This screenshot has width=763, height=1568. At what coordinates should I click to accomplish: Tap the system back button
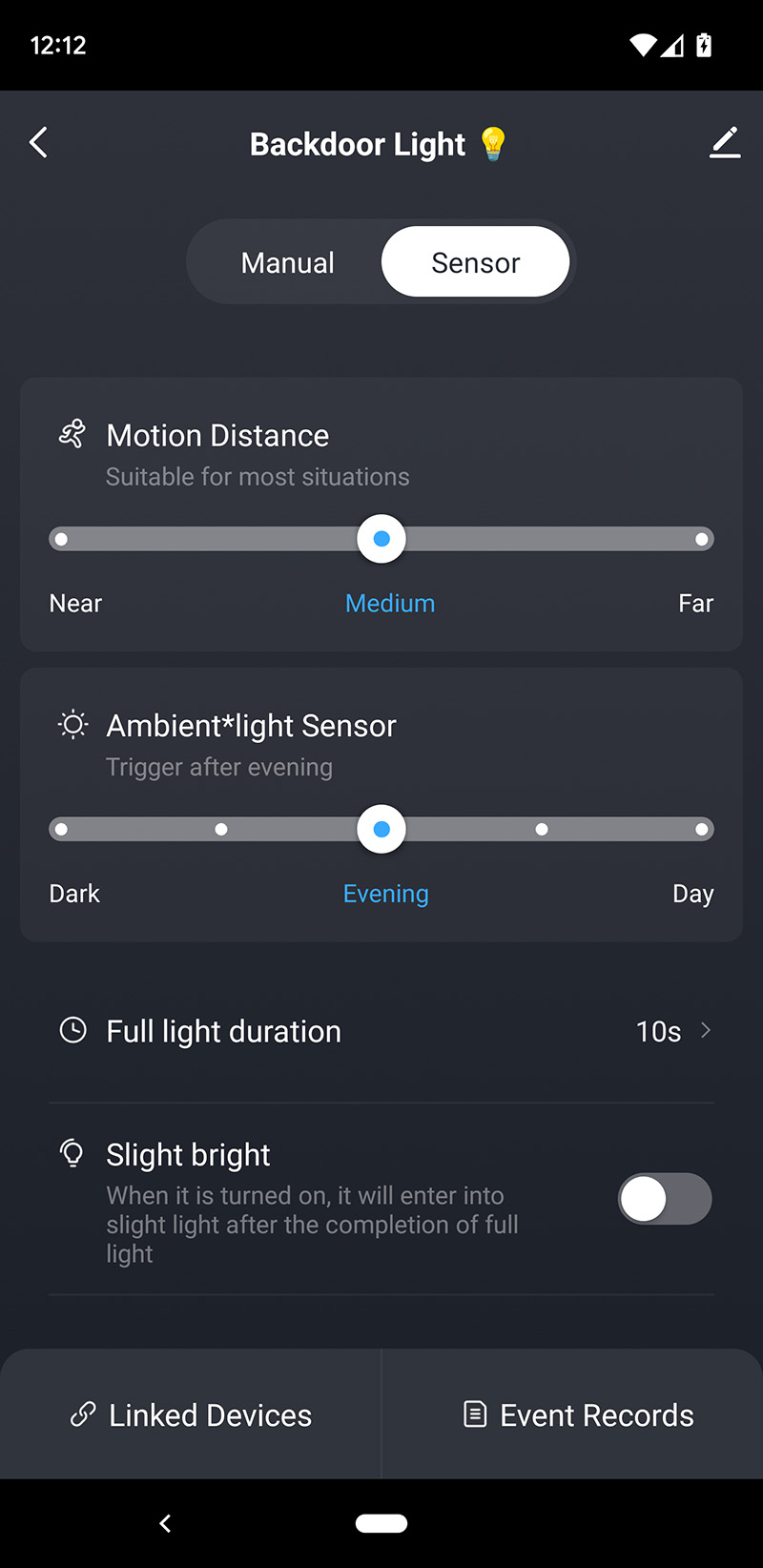coord(165,1523)
